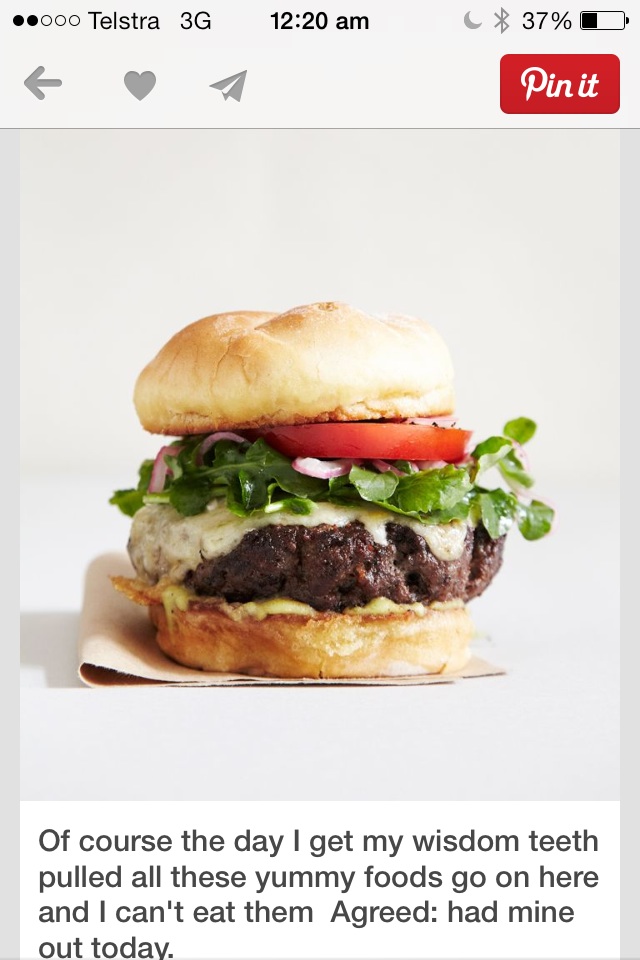Image resolution: width=640 pixels, height=960 pixels.
Task: Send this pin via paper plane icon
Action: [228, 87]
